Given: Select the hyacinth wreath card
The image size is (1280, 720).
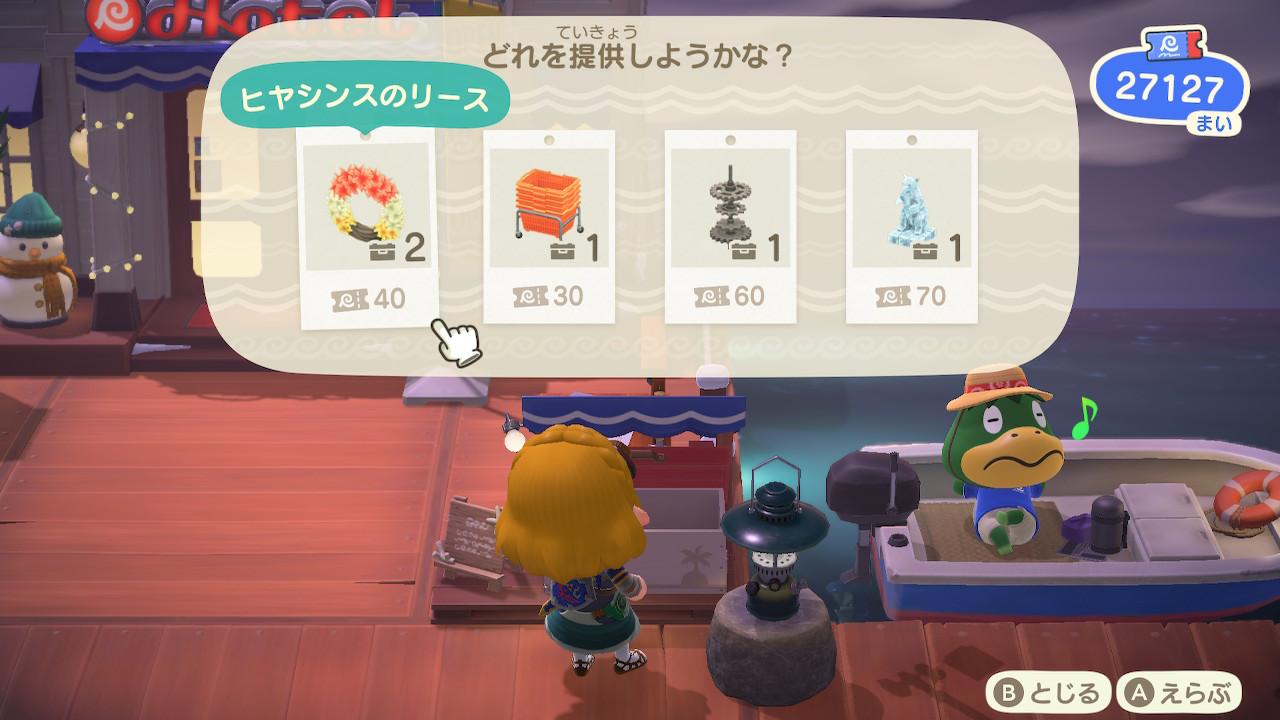Looking at the screenshot, I should (367, 227).
